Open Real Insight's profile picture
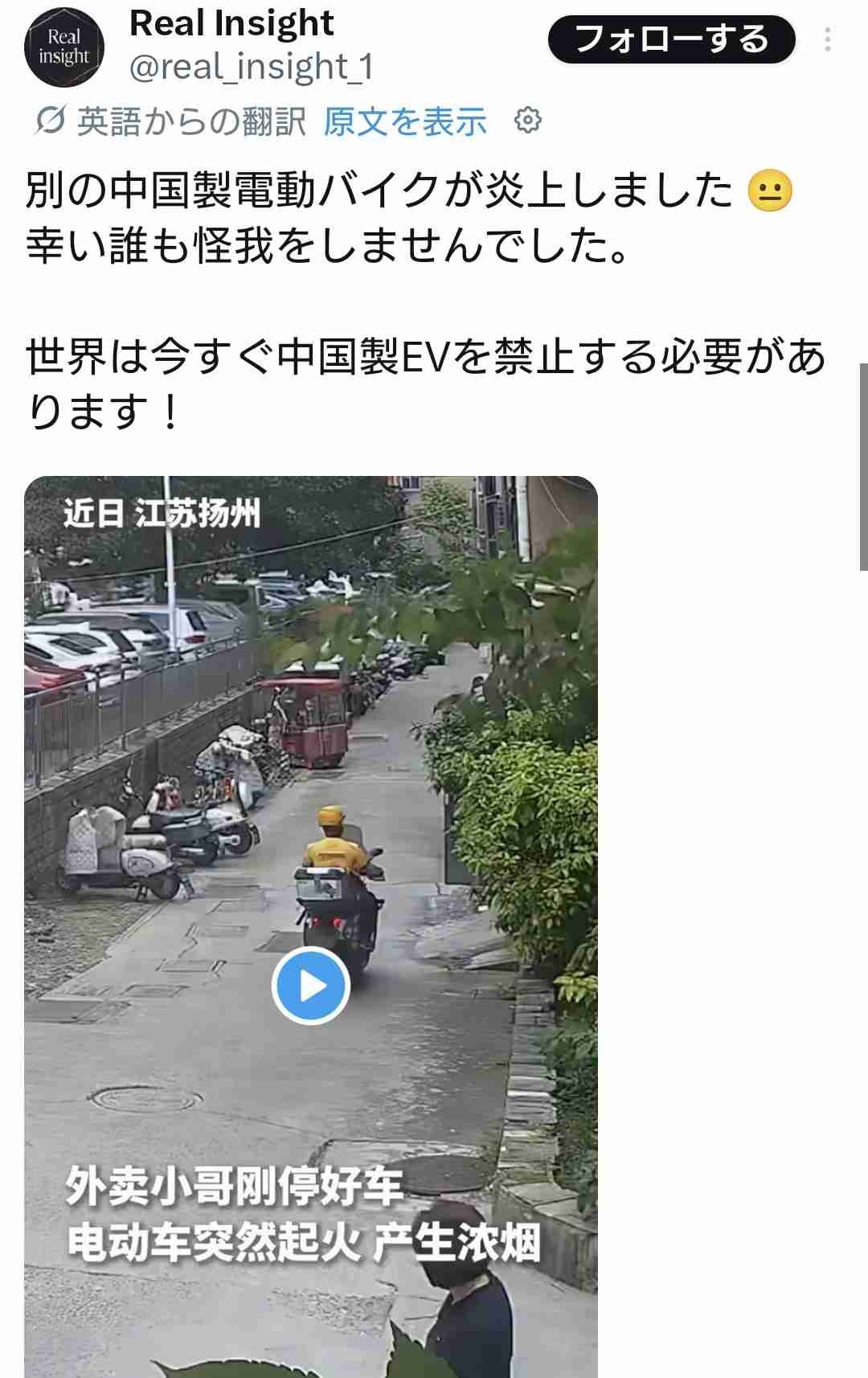This screenshot has width=868, height=1378. (64, 47)
